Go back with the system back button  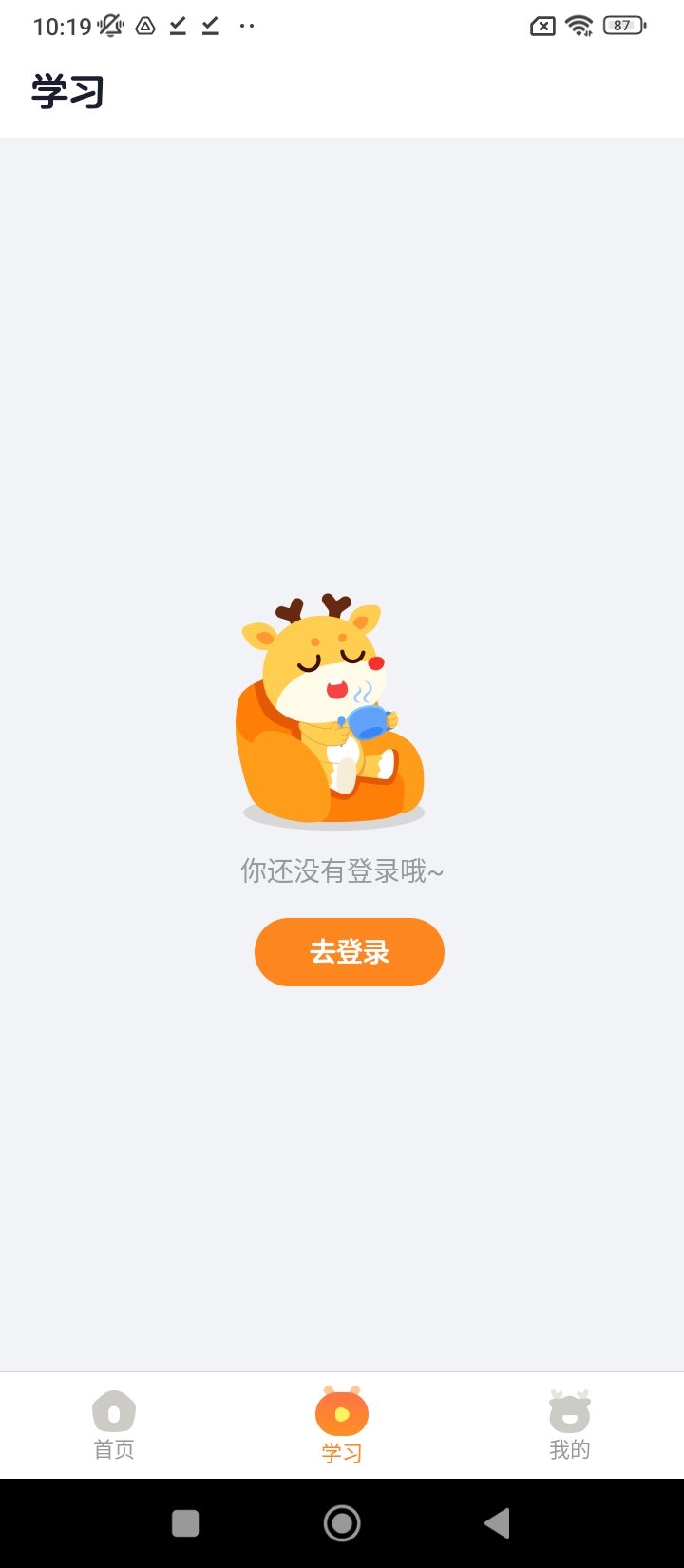497,1523
